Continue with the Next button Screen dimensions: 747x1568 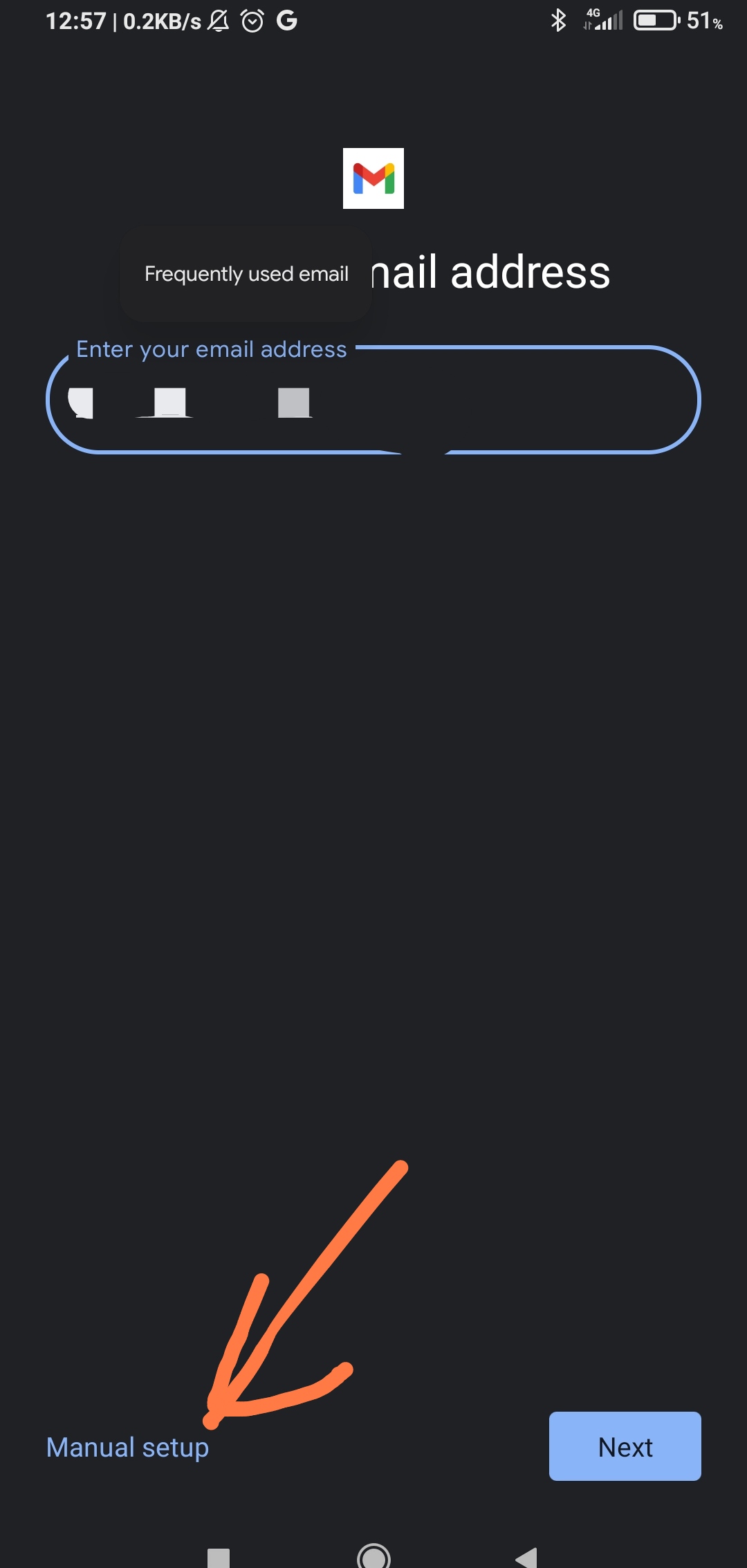coord(625,1446)
